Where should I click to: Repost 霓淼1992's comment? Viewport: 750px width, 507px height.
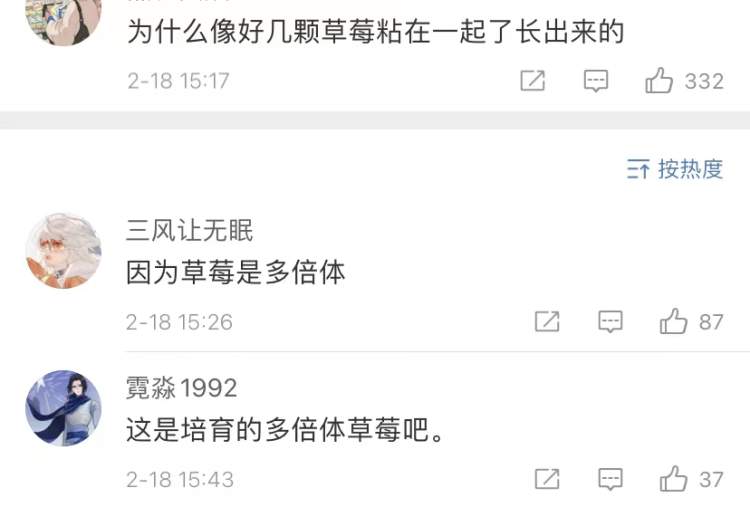coord(547,478)
